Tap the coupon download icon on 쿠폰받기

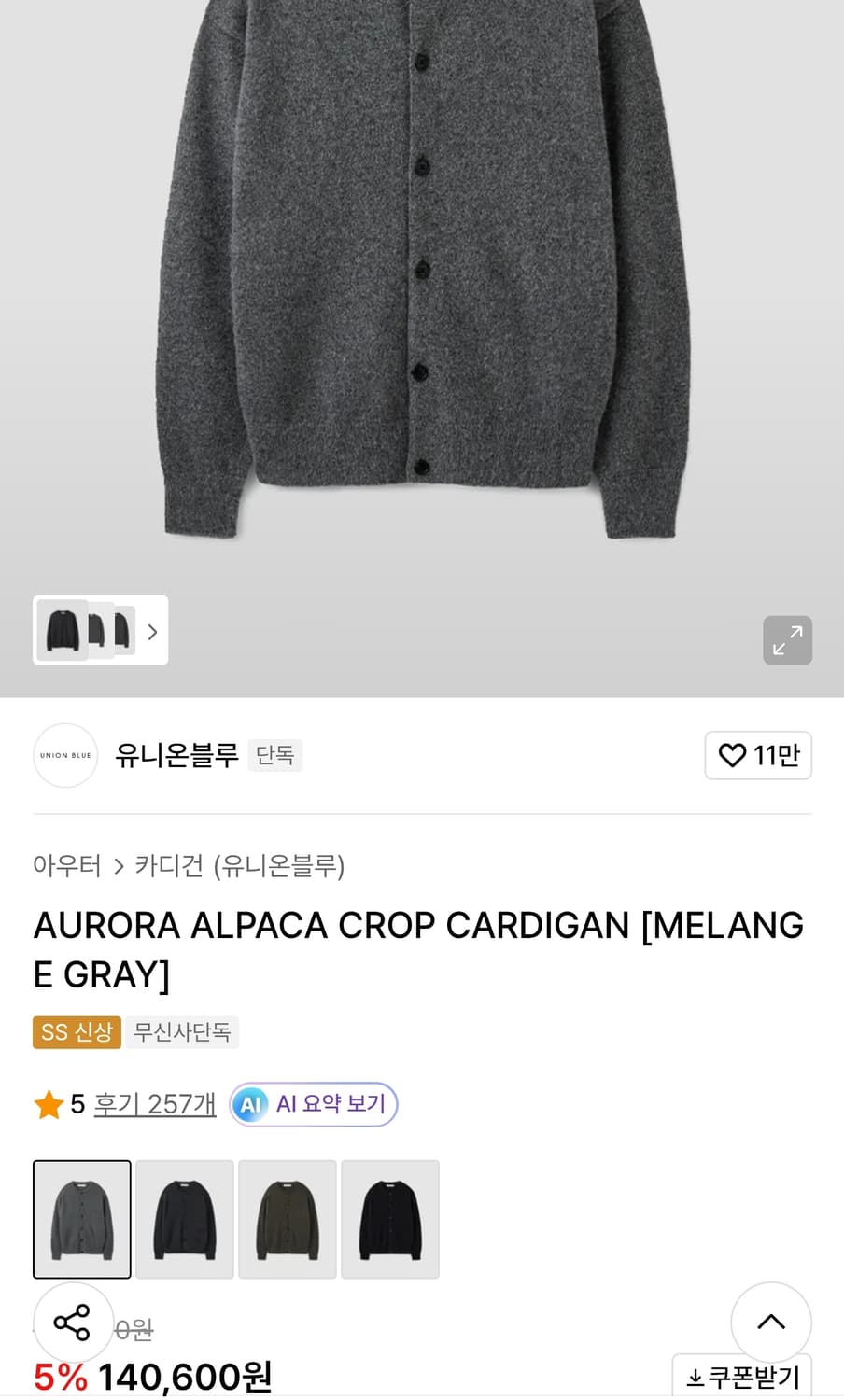coord(694,1375)
